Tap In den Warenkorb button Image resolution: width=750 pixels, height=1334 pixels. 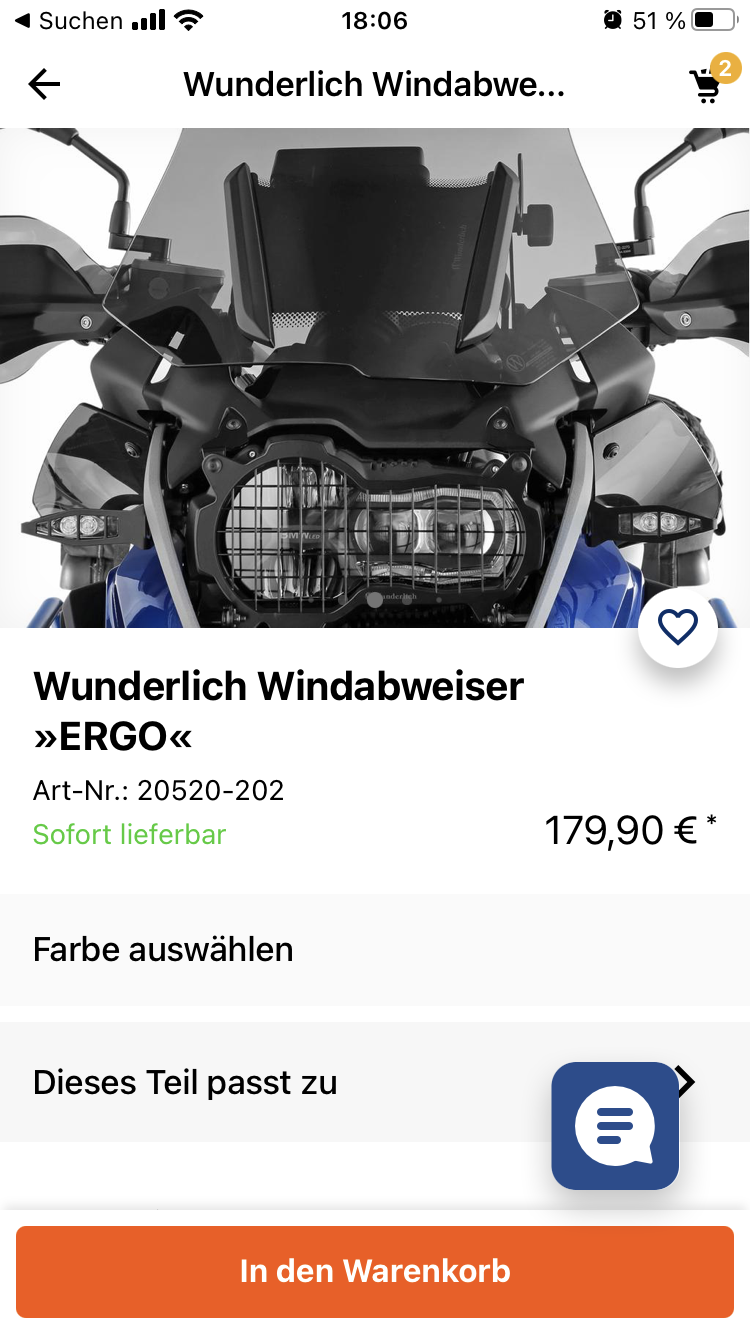tap(375, 1271)
